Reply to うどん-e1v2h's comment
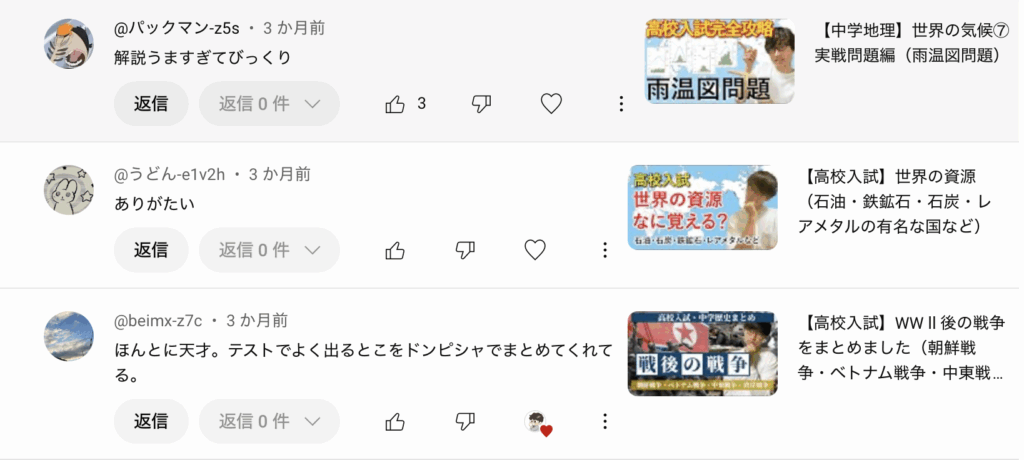 151,250
